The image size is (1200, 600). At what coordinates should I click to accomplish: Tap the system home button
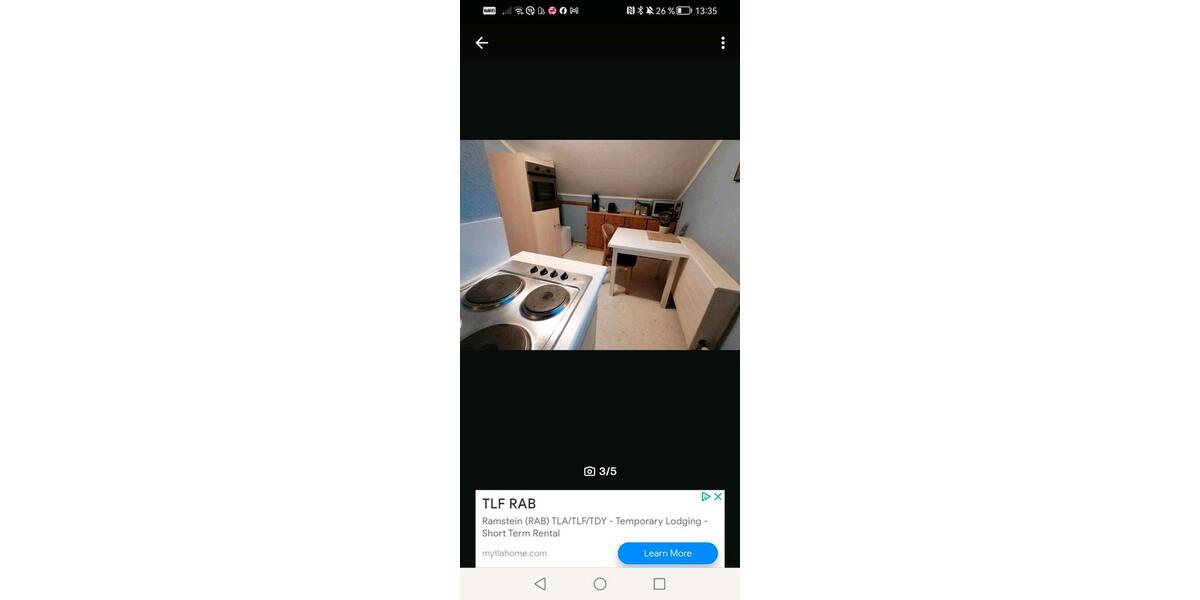coord(600,584)
